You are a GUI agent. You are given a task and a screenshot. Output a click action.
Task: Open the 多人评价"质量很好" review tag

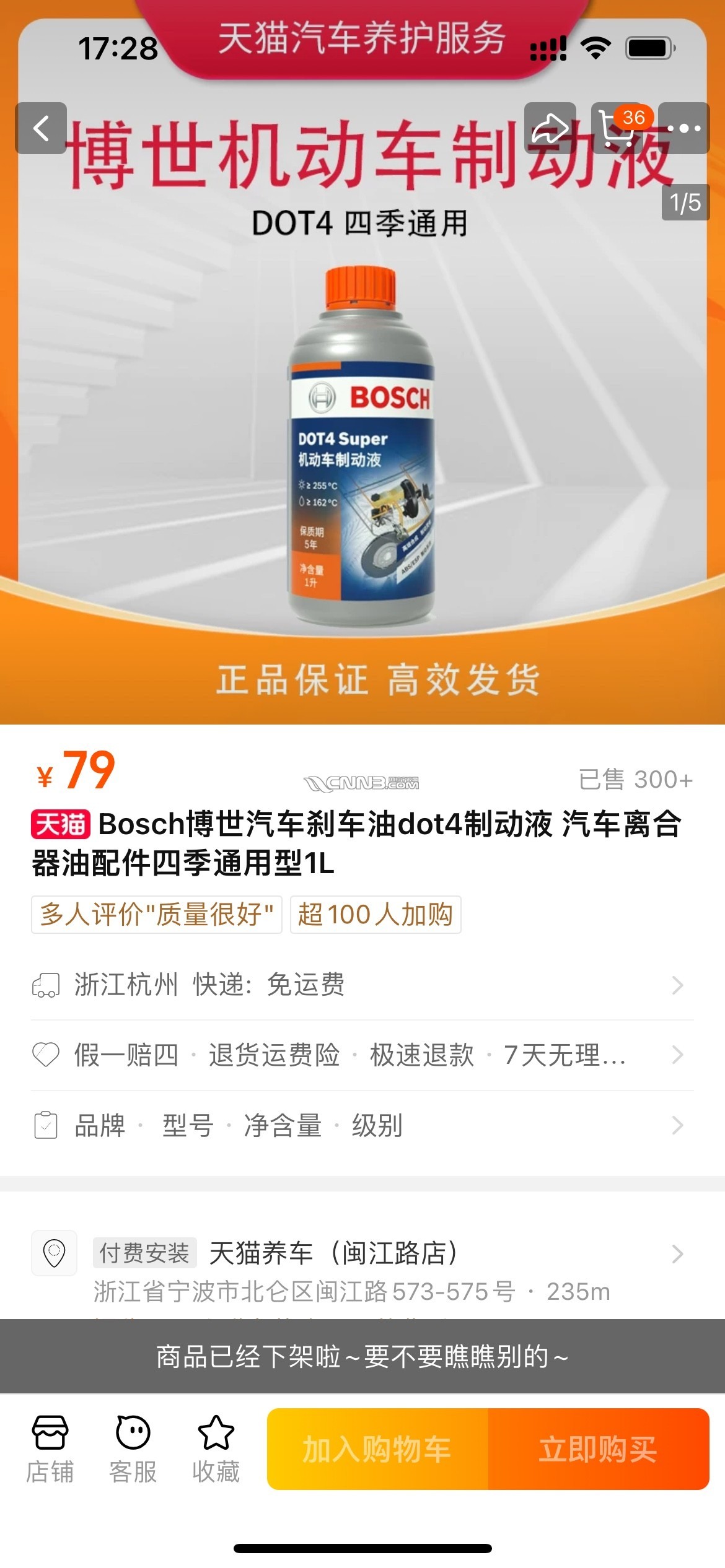pos(157,914)
